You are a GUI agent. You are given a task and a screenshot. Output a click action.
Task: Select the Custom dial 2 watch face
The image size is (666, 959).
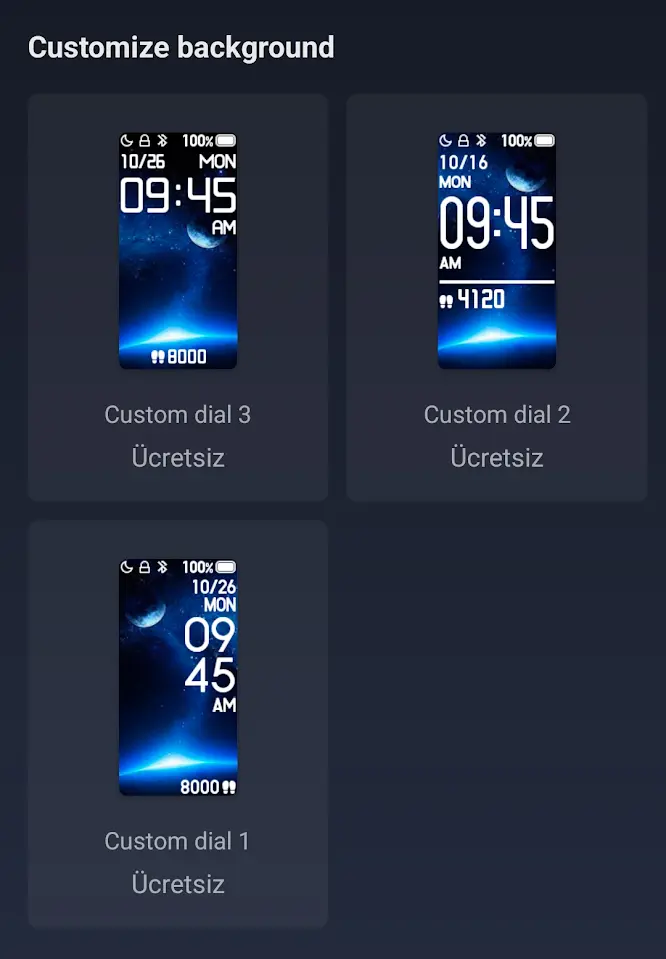(496, 252)
